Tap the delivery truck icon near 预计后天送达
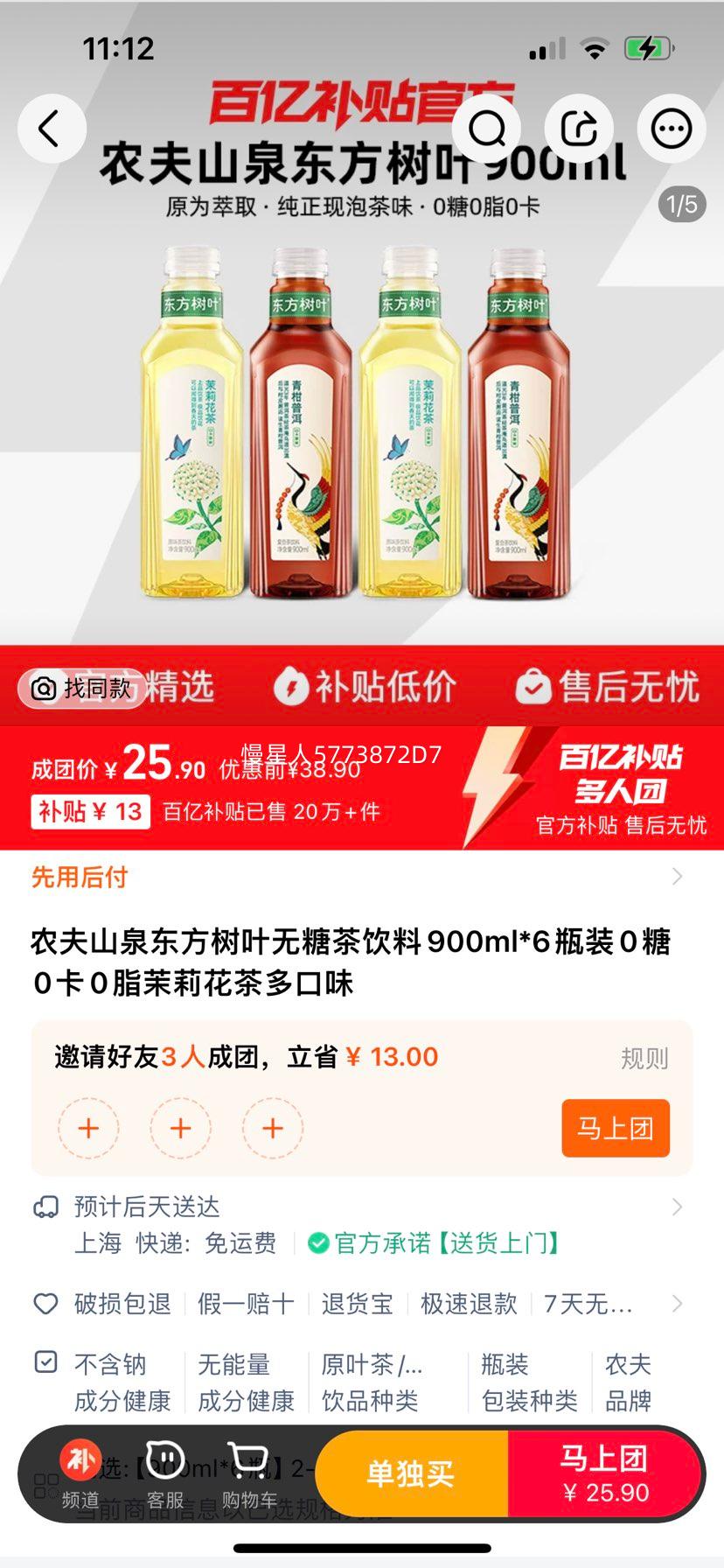The image size is (724, 1568). 45,1206
